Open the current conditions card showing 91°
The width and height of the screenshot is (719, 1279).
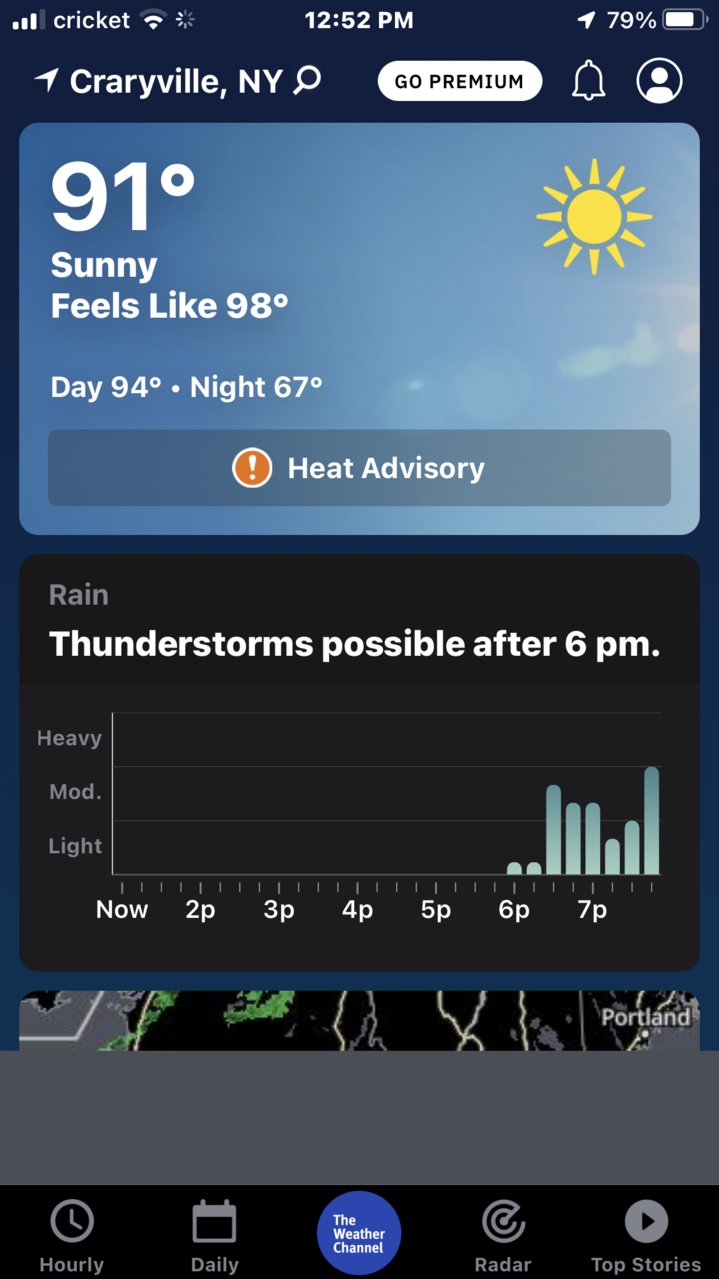click(359, 328)
